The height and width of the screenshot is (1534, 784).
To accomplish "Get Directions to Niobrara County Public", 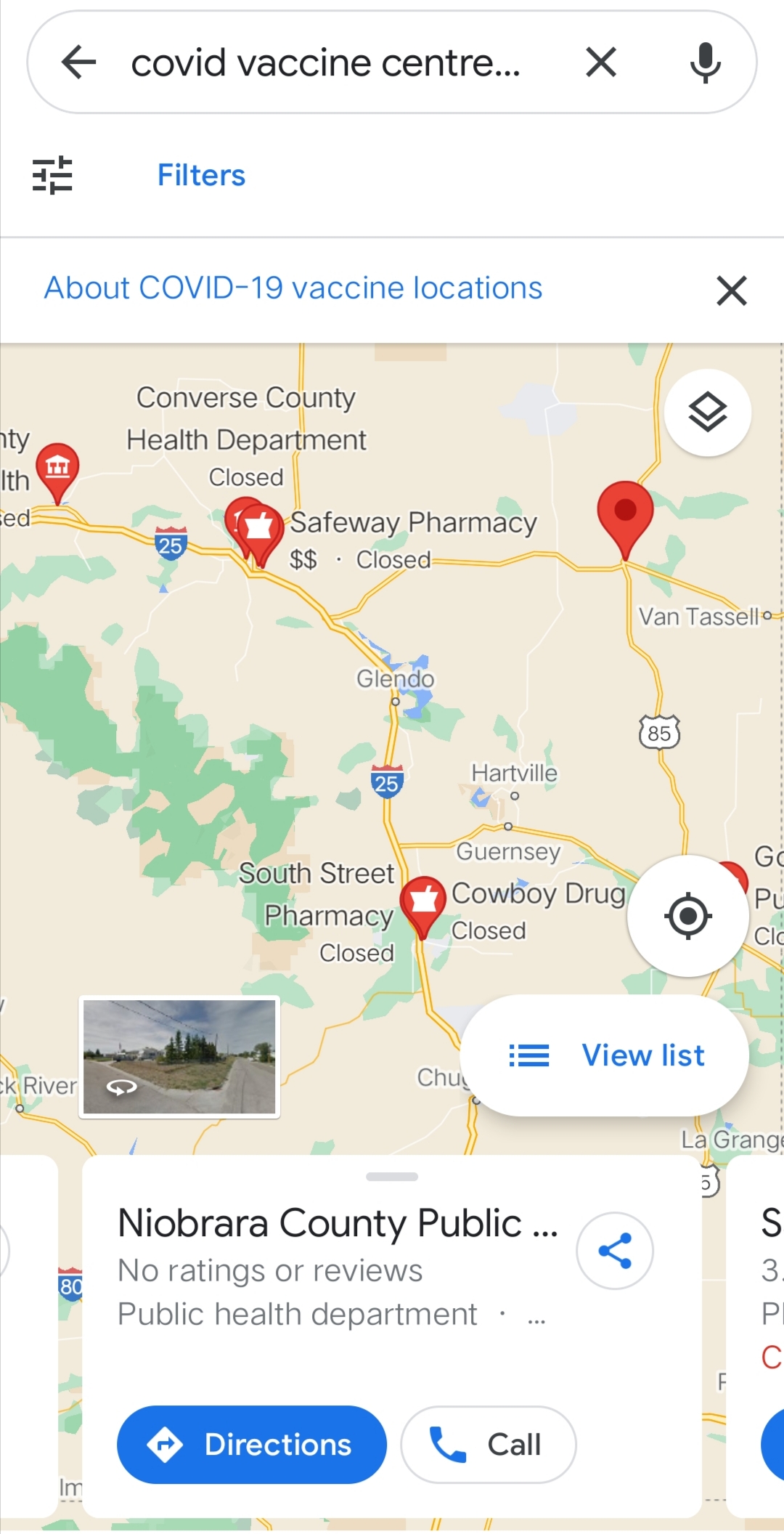I will coord(252,1445).
